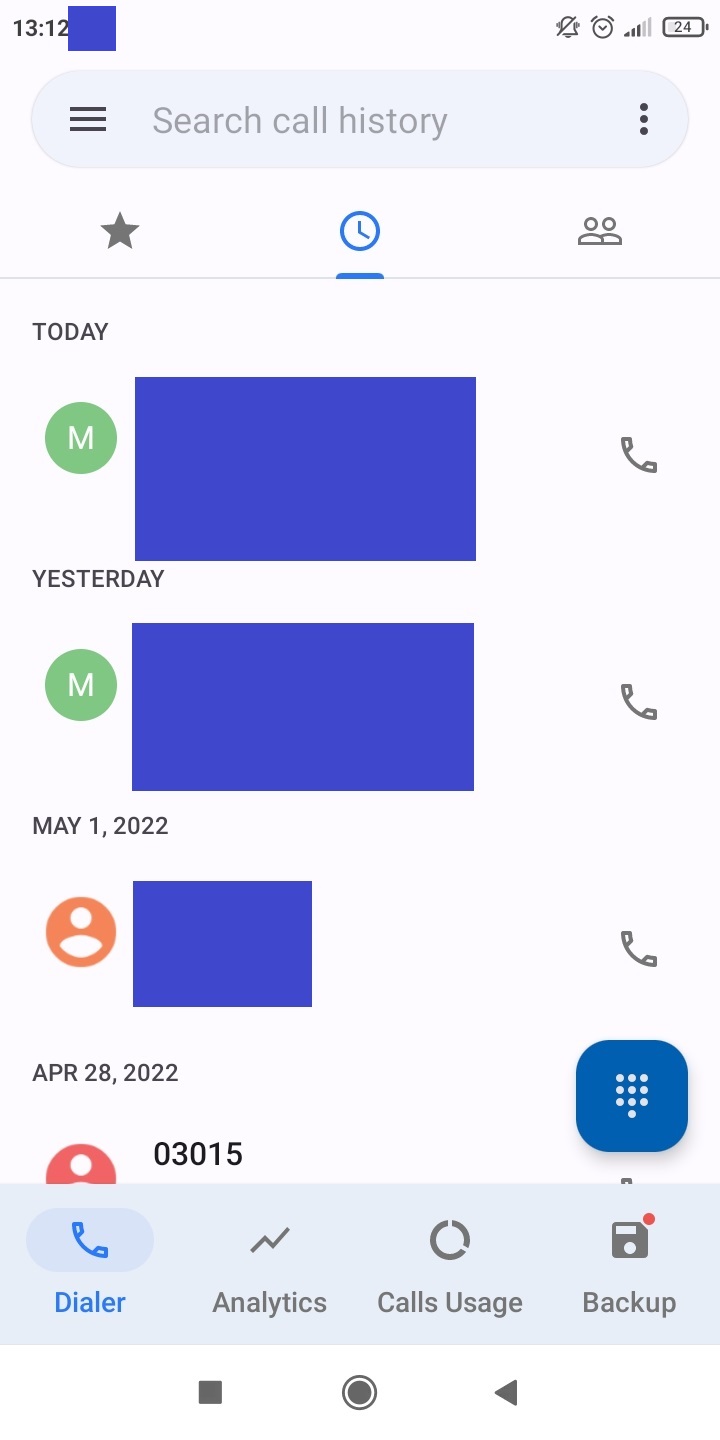The height and width of the screenshot is (1440, 720).
Task: Select the call history clock tab
Action: click(360, 232)
